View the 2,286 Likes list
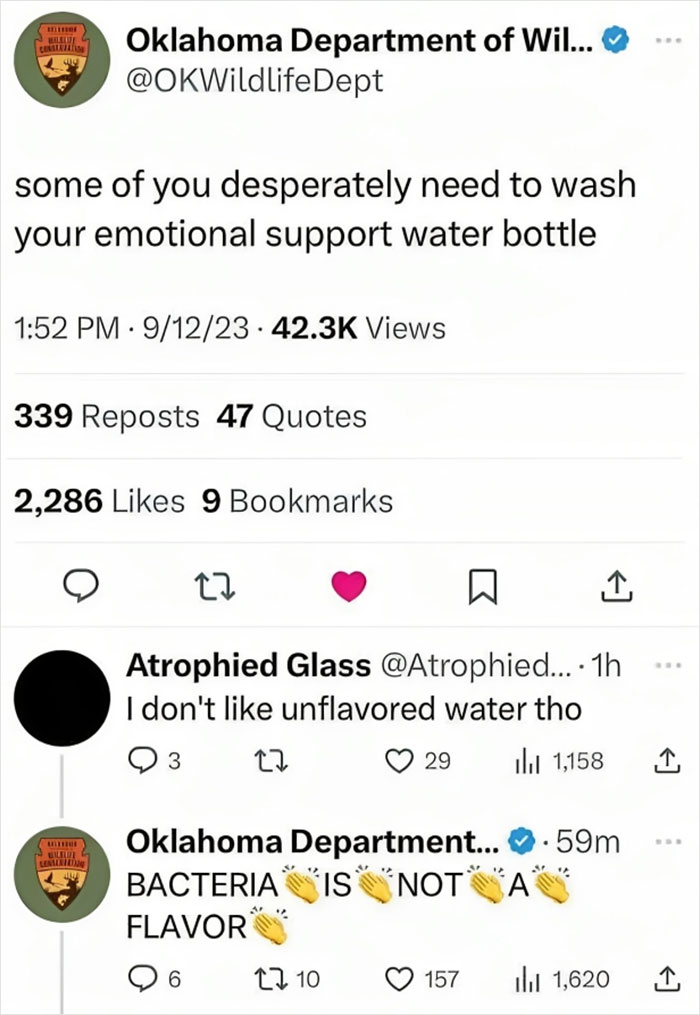Image resolution: width=700 pixels, height=1015 pixels. pos(99,501)
